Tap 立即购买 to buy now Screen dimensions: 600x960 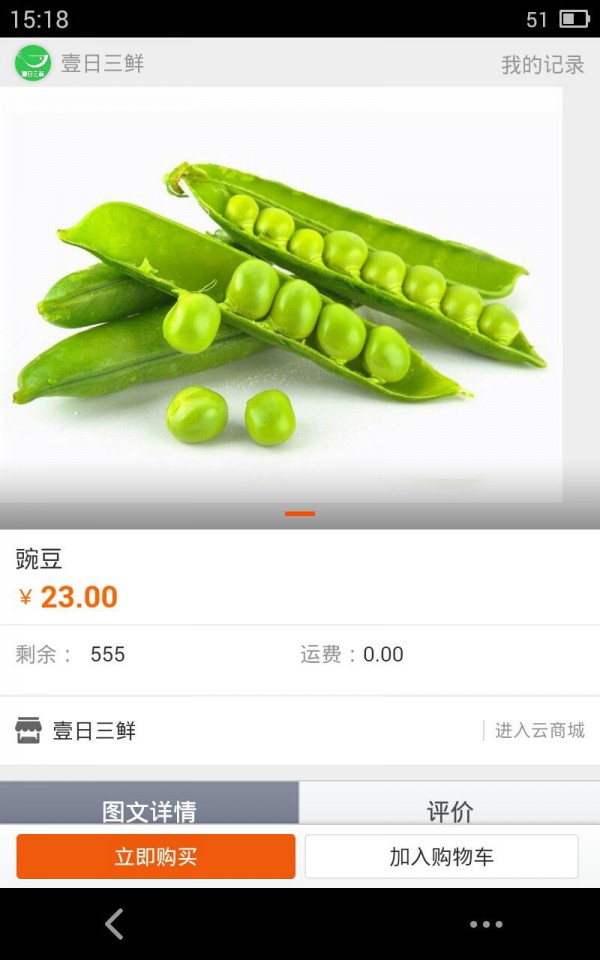point(156,856)
